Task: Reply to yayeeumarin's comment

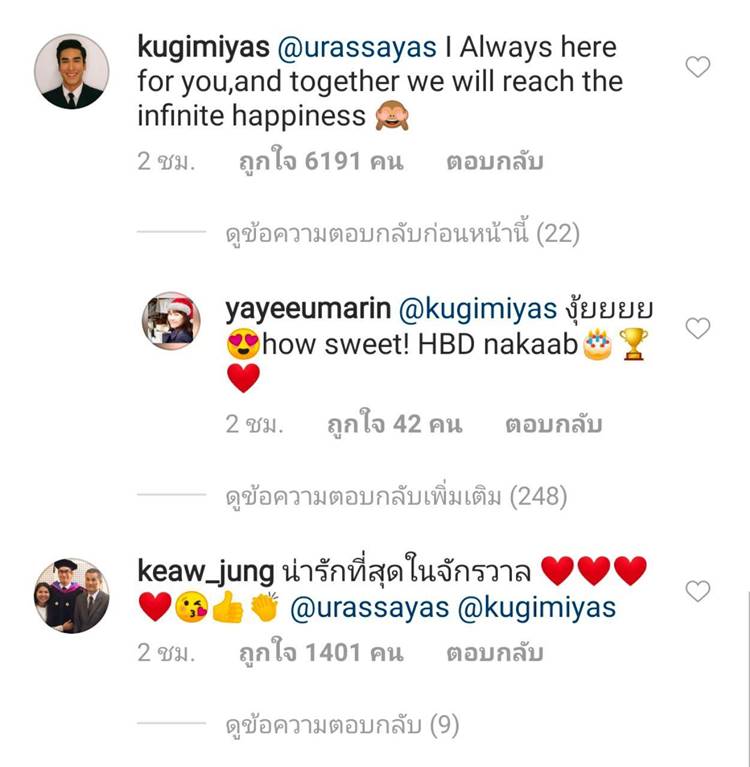Action: coord(553,424)
